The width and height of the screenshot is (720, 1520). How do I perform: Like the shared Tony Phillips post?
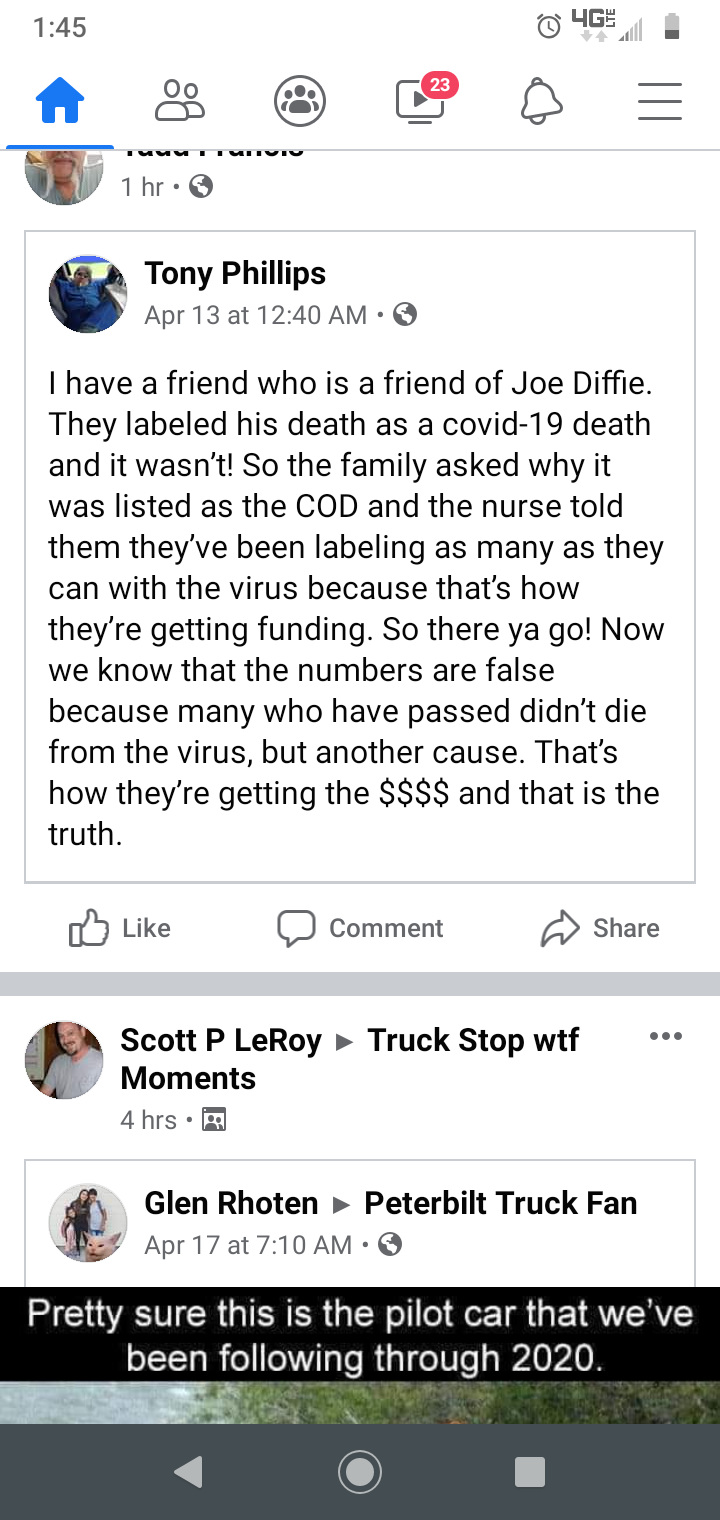(x=120, y=928)
